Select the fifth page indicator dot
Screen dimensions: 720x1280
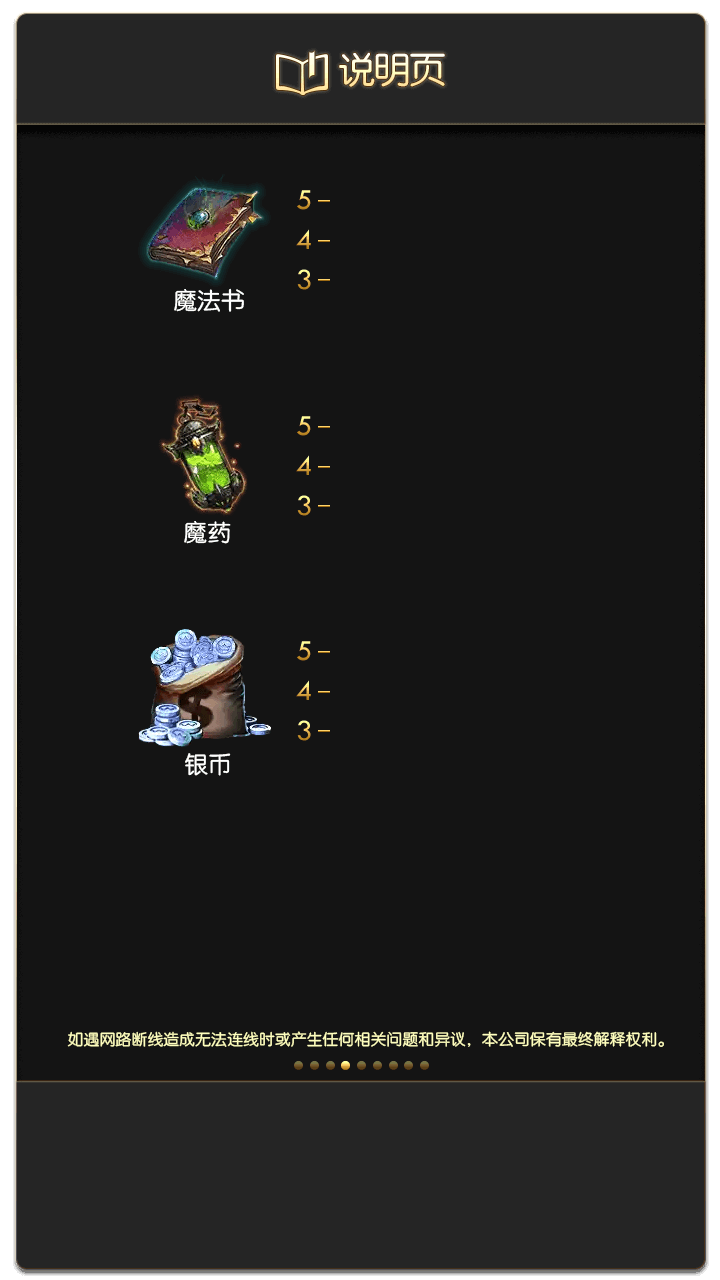pos(361,1065)
